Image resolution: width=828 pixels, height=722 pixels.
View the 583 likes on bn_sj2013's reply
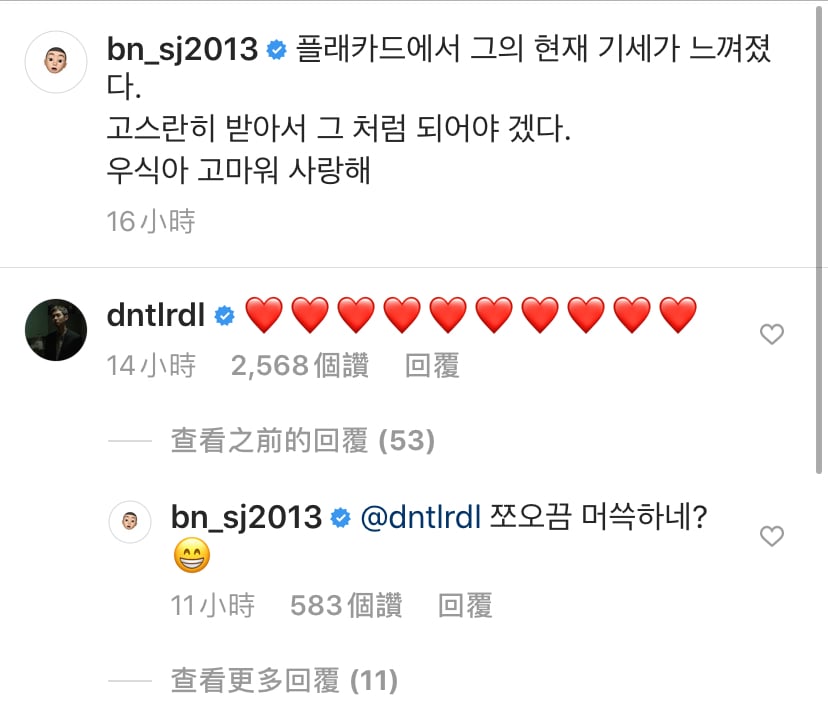click(345, 605)
